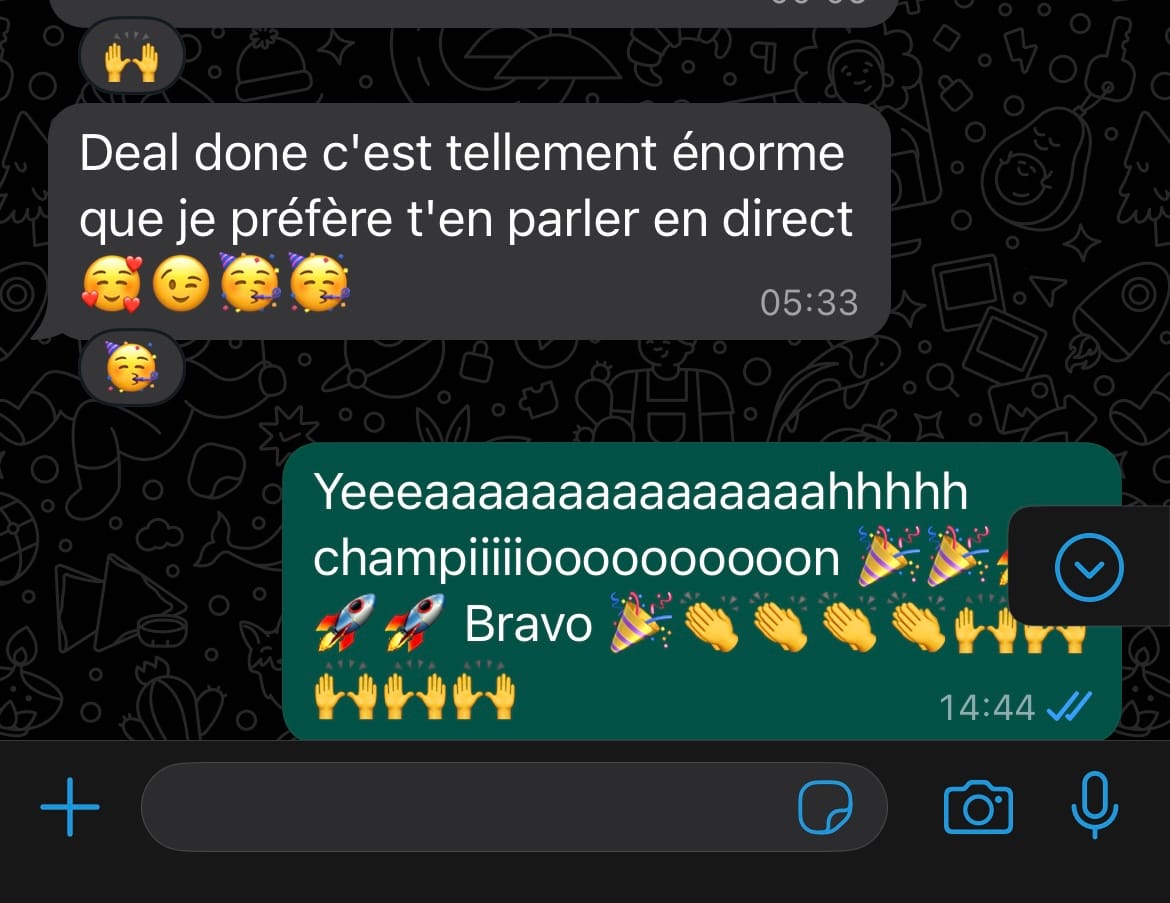Screen dimensions: 1170x903
Task: Tap the message input field
Action: (460, 806)
